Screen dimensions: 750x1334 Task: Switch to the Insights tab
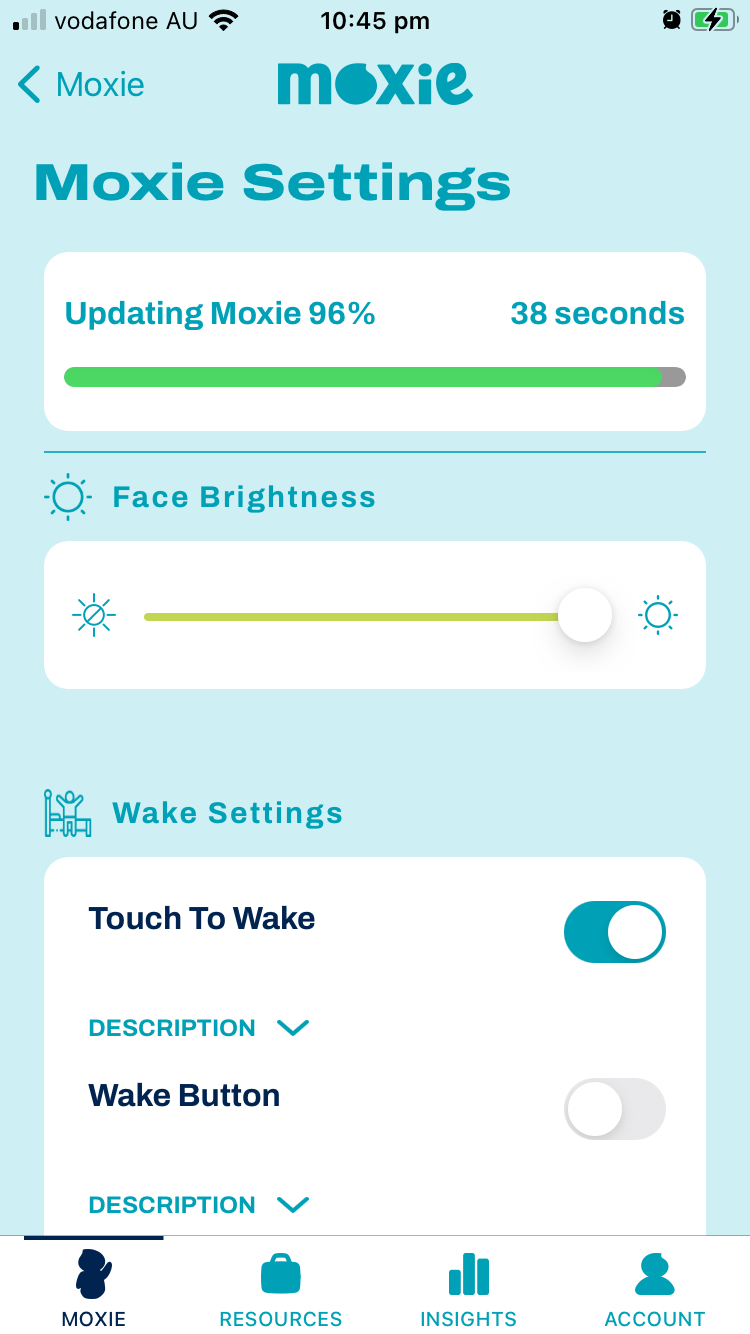point(468,1289)
